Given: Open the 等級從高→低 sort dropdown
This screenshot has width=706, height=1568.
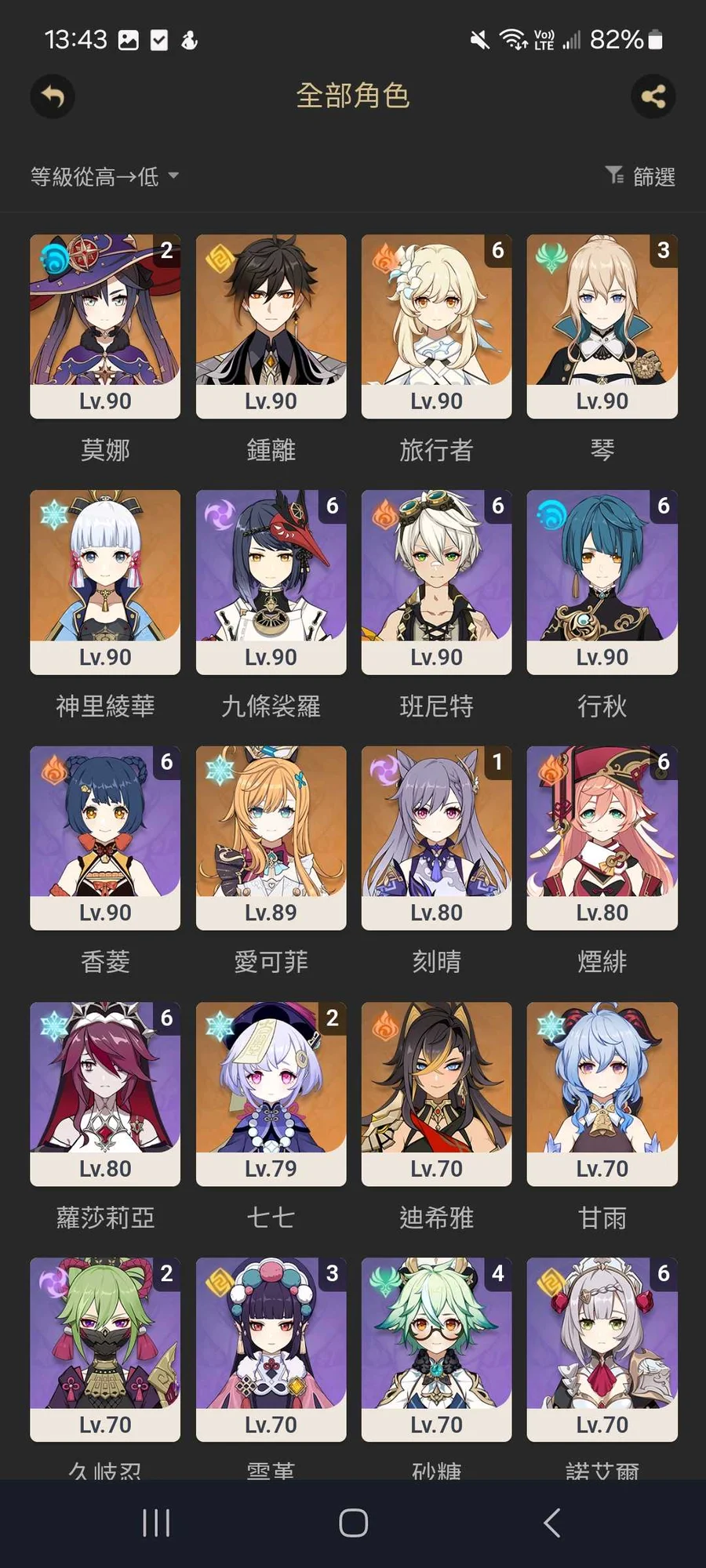Looking at the screenshot, I should coord(104,176).
